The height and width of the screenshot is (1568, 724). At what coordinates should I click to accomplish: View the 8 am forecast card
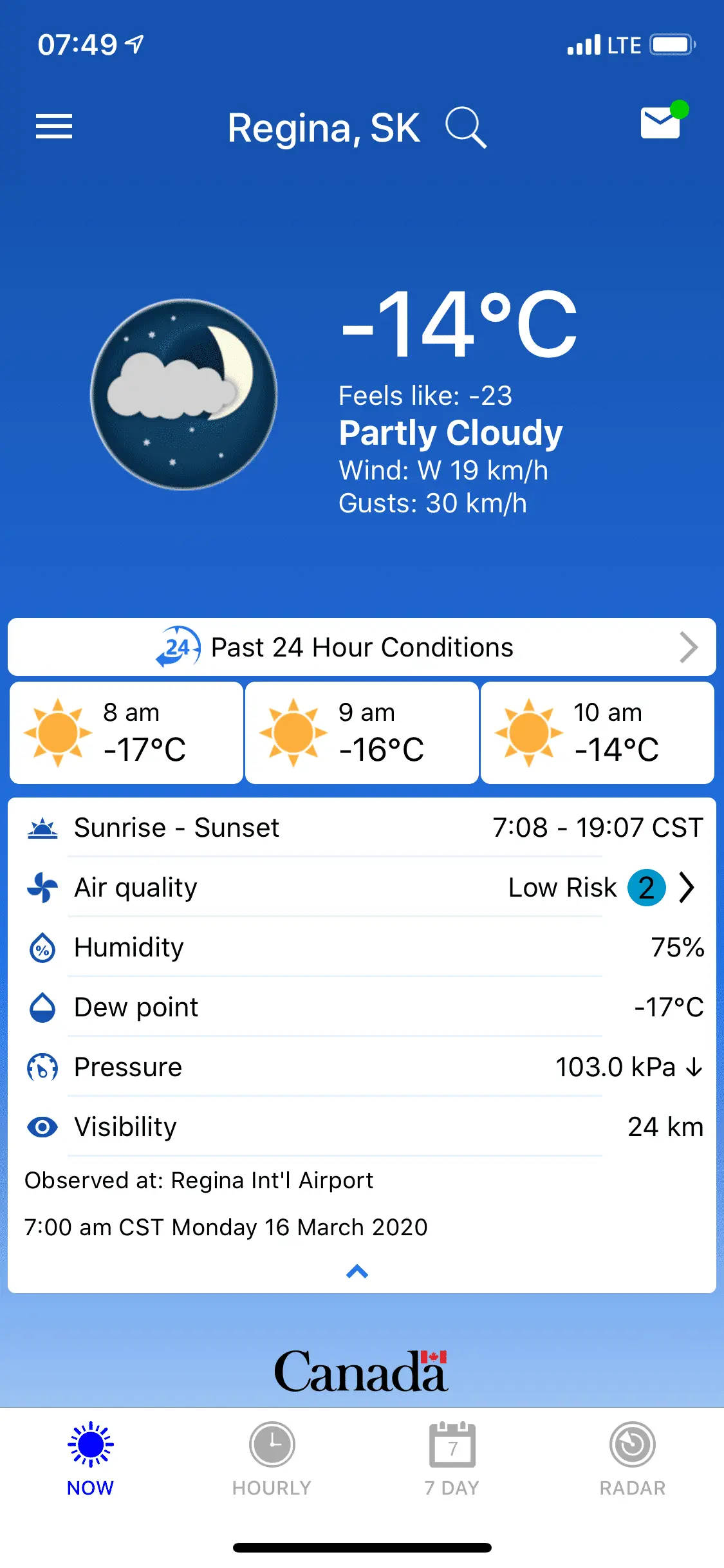(x=127, y=733)
